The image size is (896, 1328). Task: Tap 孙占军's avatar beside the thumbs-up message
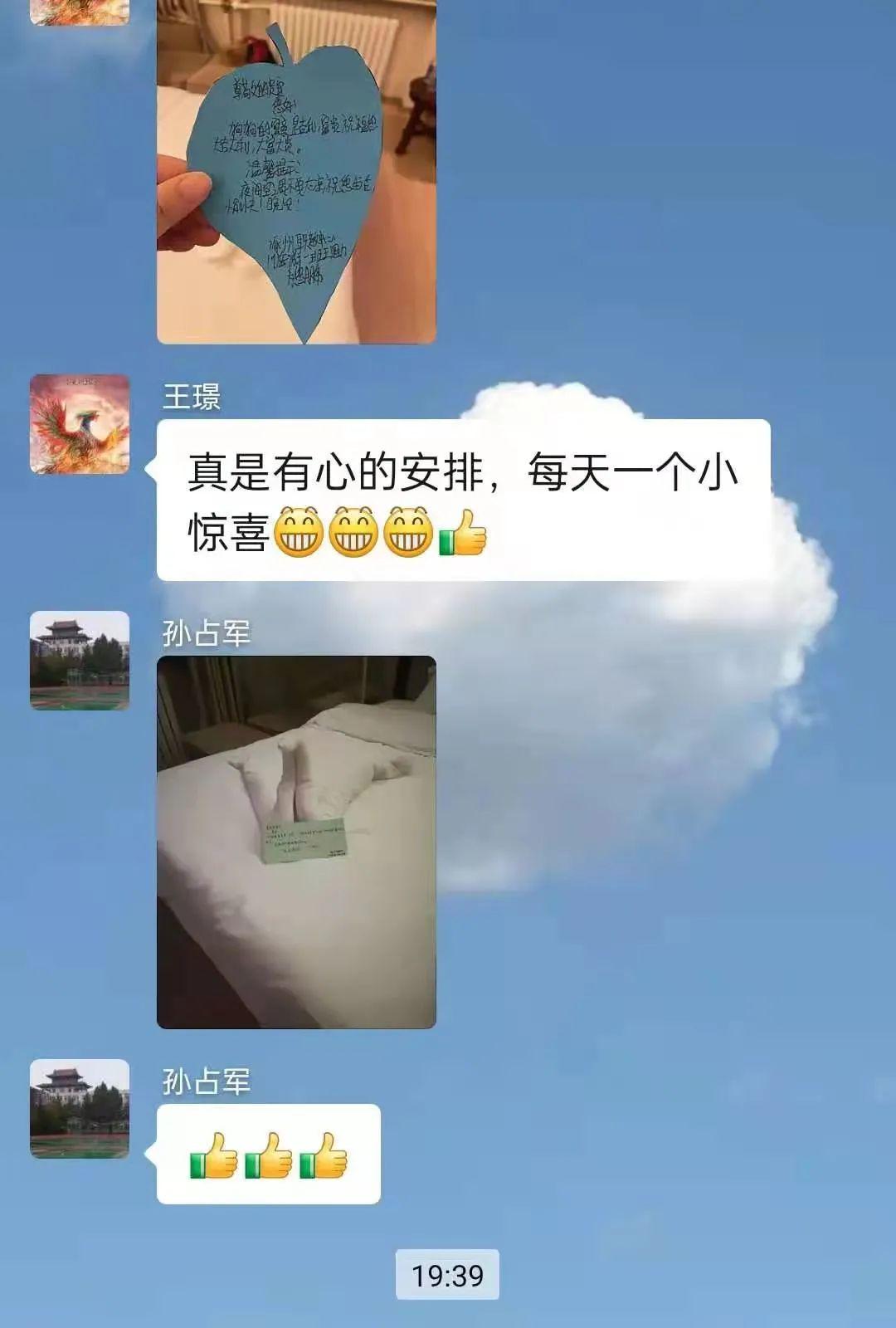click(80, 1109)
